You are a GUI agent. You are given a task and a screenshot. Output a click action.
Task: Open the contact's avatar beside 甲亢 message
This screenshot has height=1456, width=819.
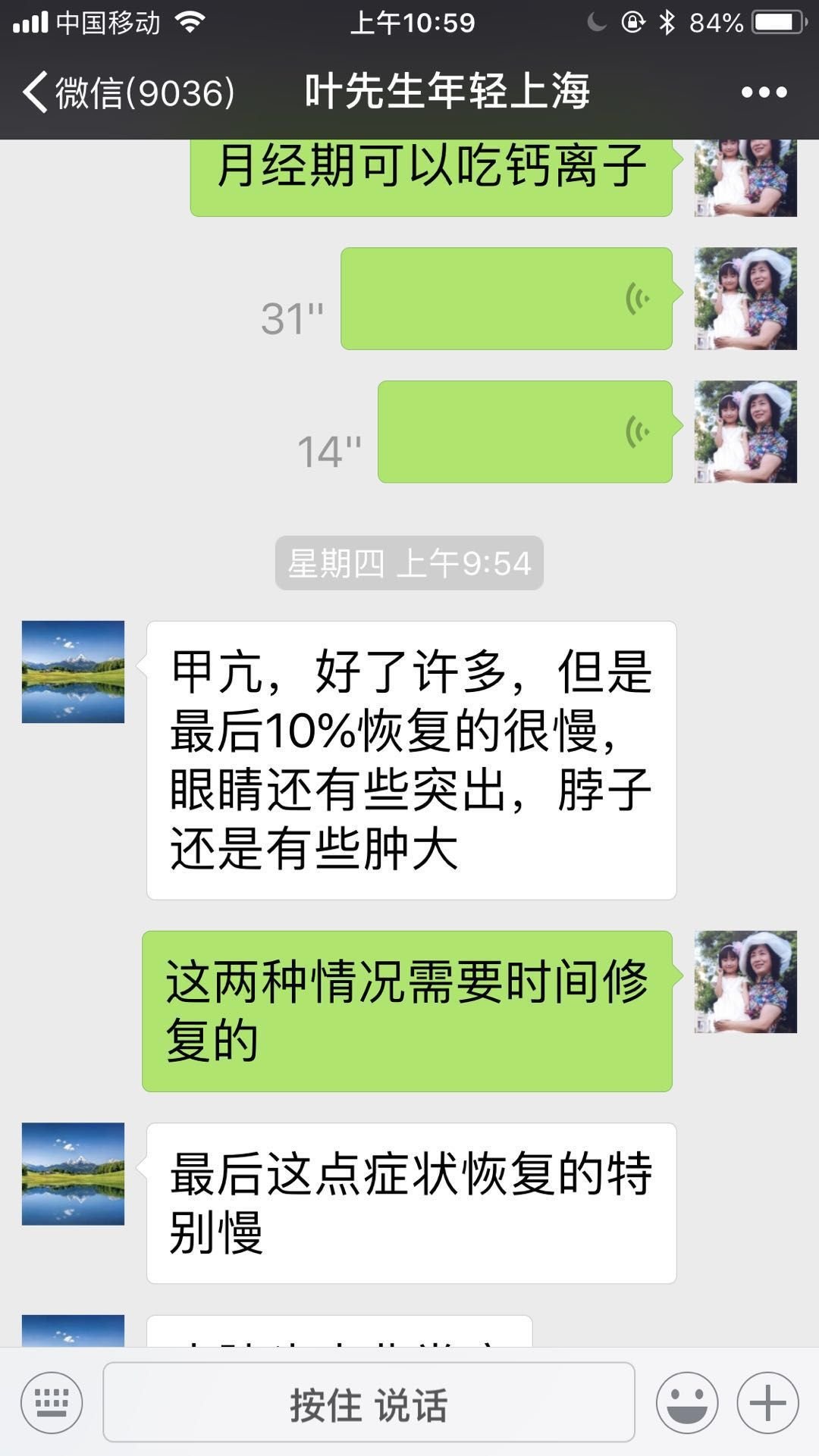click(x=73, y=672)
